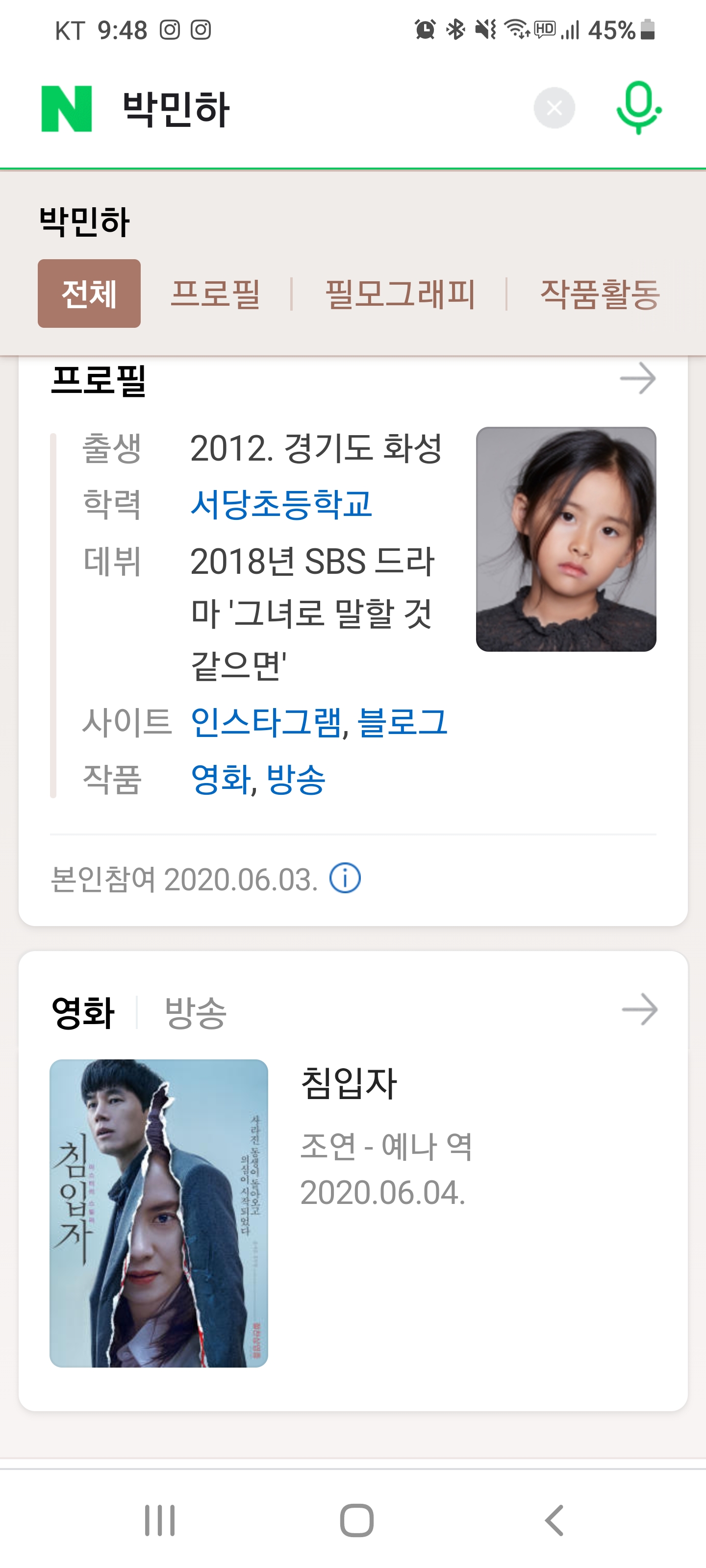Viewport: 706px width, 1568px height.
Task: Start voice search with the microphone
Action: (638, 108)
